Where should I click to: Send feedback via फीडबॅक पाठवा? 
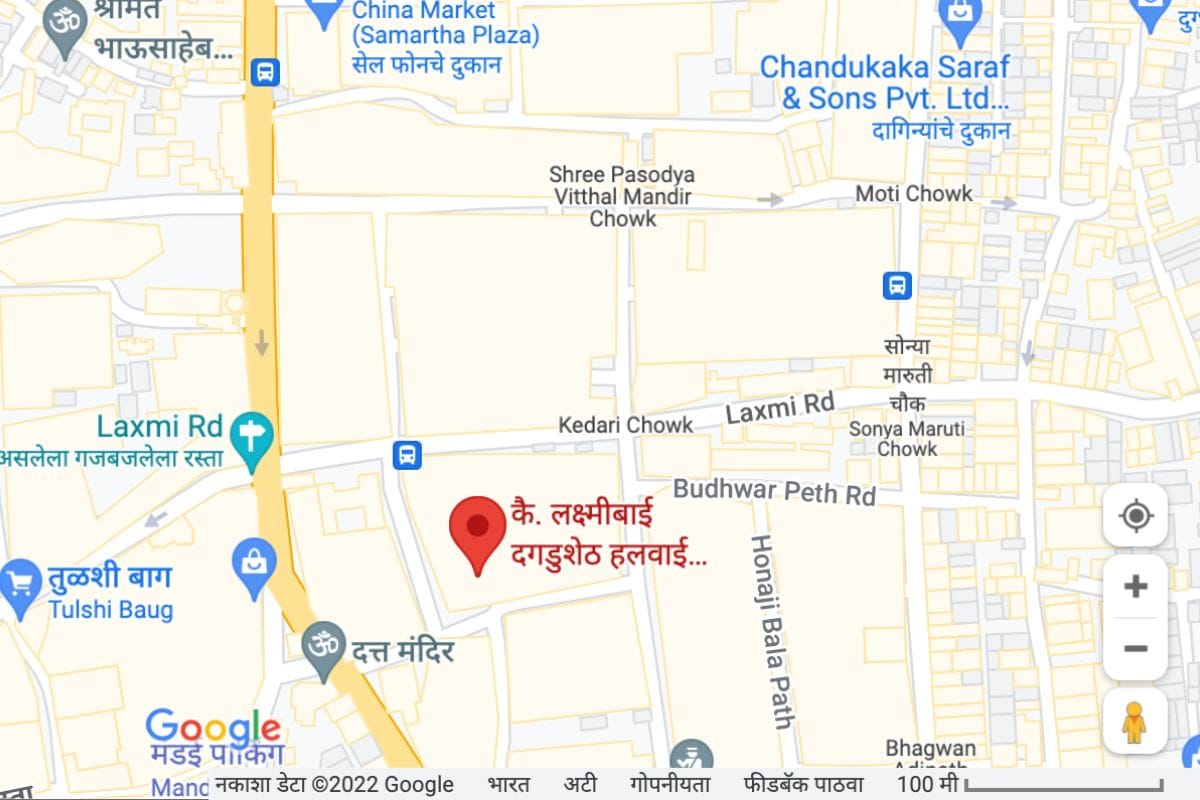coord(803,785)
